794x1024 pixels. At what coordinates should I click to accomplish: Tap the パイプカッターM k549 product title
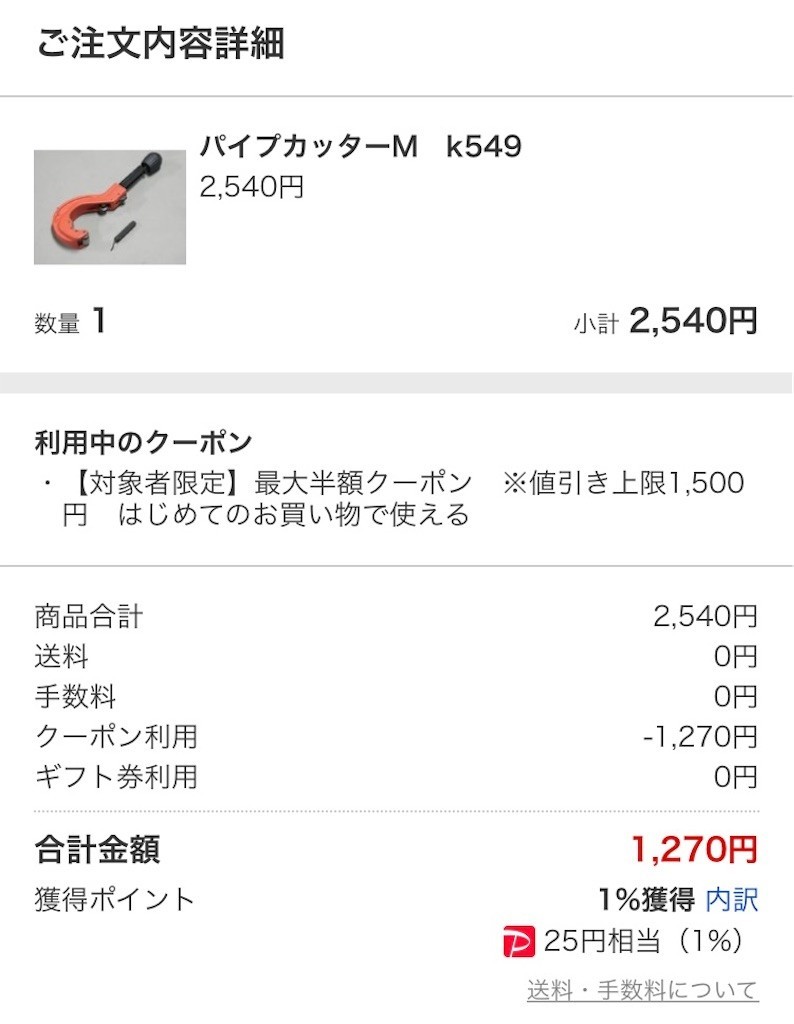[x=360, y=147]
